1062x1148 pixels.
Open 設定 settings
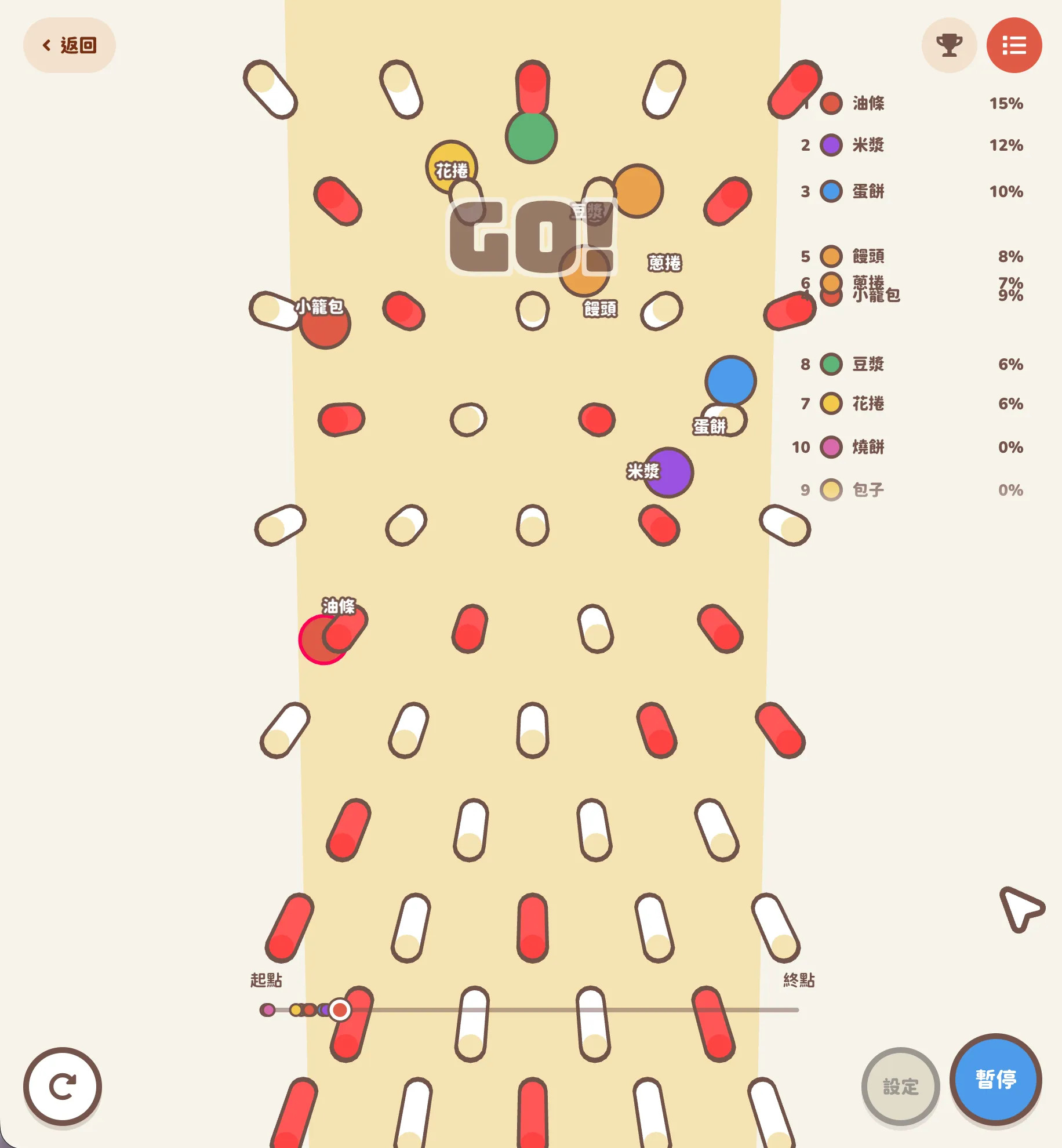coord(900,1086)
